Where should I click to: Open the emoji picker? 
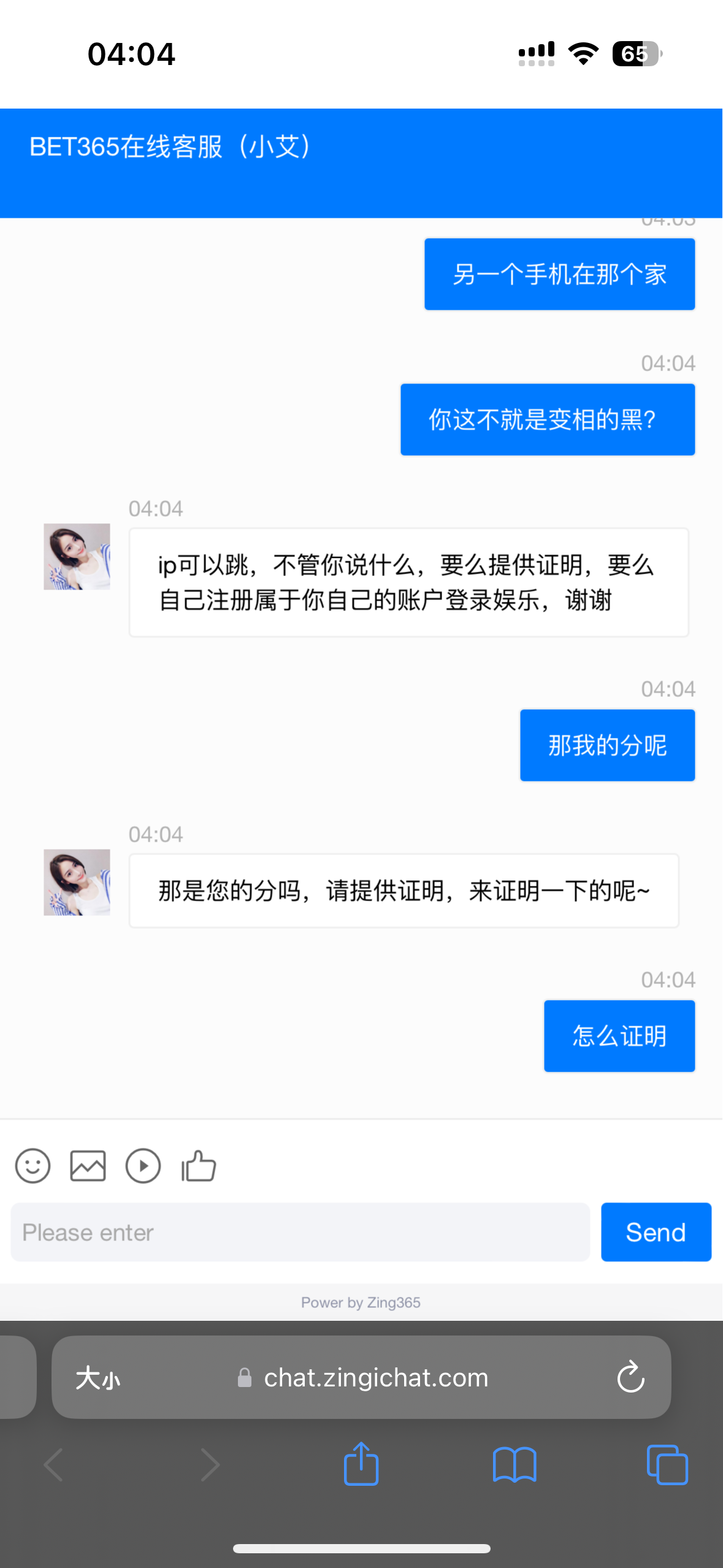[x=33, y=1166]
